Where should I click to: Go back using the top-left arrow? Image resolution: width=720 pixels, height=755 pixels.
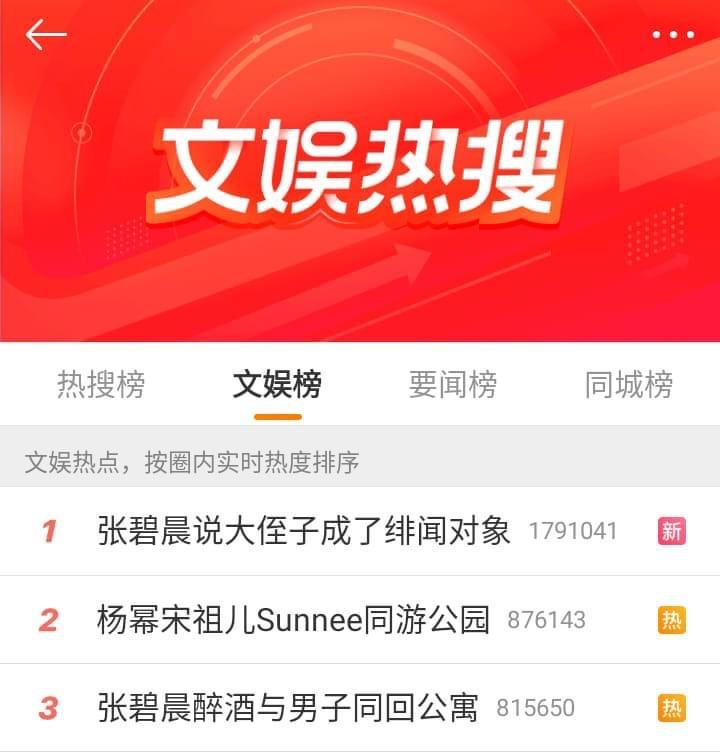[x=46, y=35]
